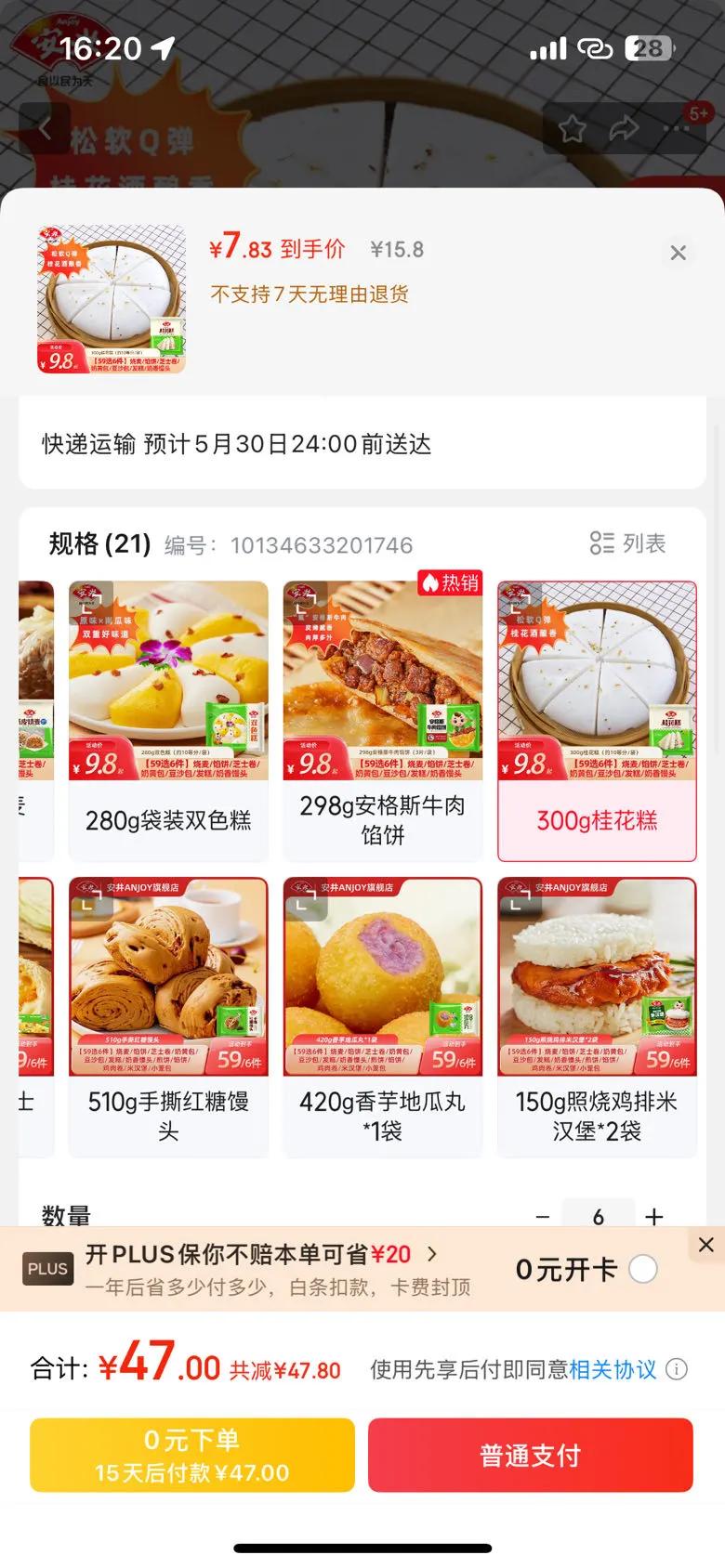
Task: Switch specs to 列表 list view
Action: point(628,543)
